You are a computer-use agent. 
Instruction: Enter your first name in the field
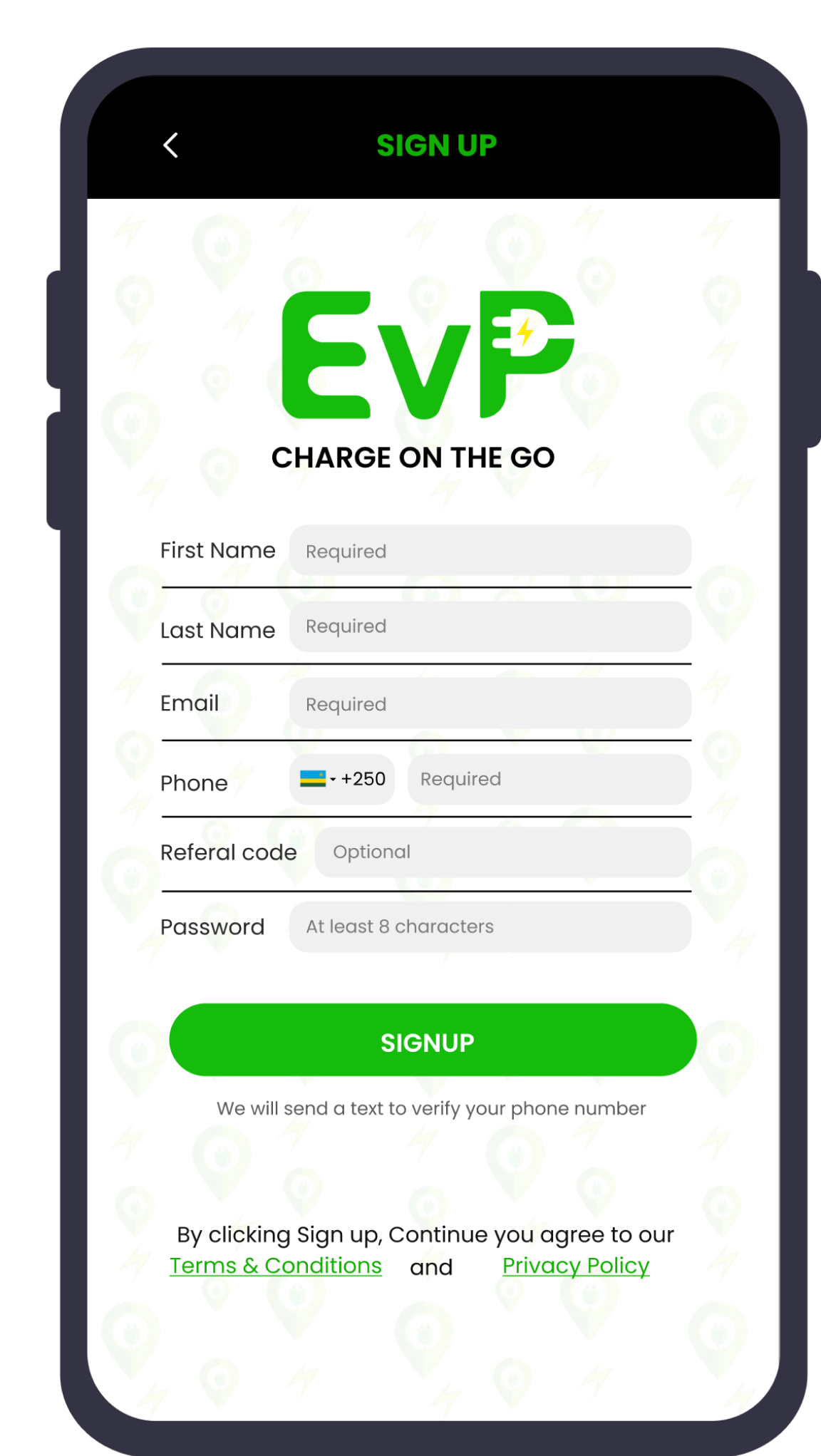(490, 551)
